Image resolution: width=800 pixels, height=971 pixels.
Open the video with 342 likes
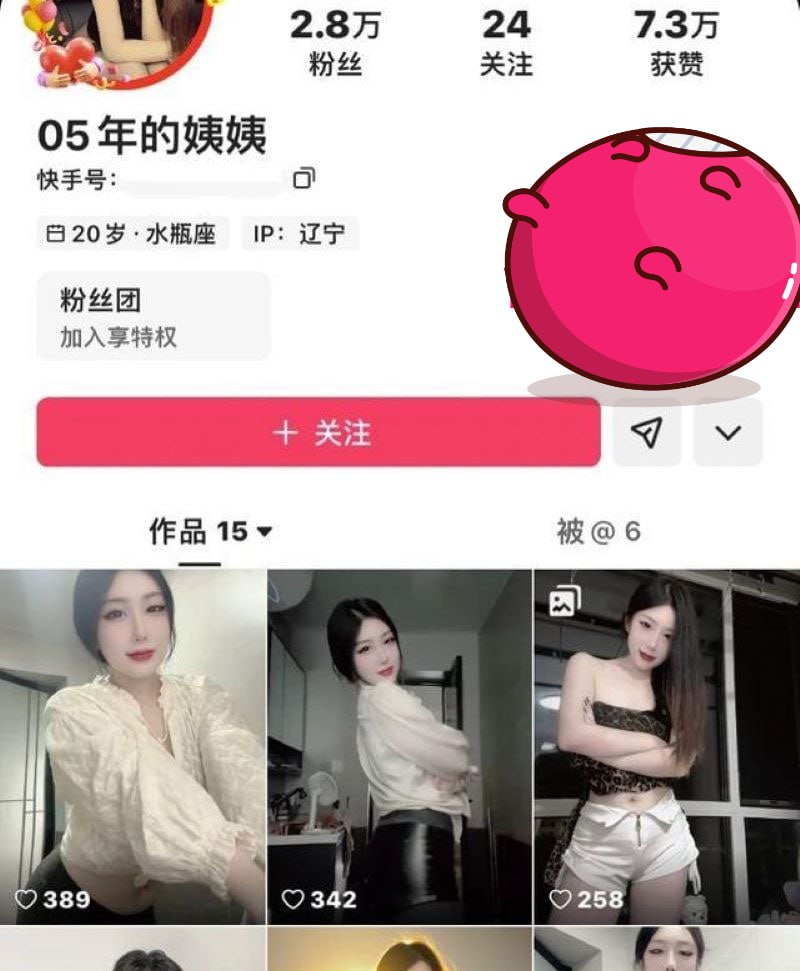399,745
